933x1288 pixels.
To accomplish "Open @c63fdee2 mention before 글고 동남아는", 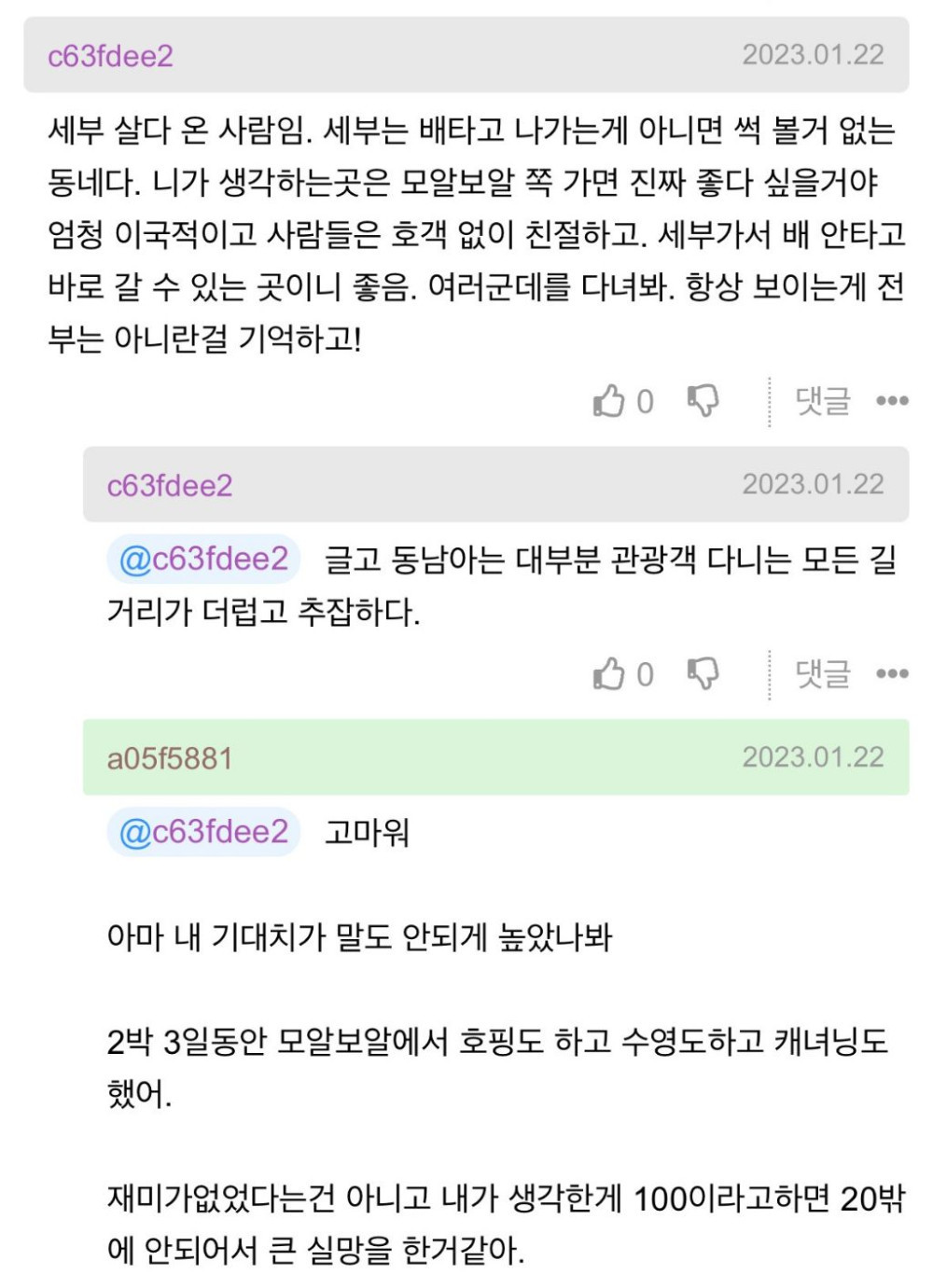I will click(x=204, y=559).
